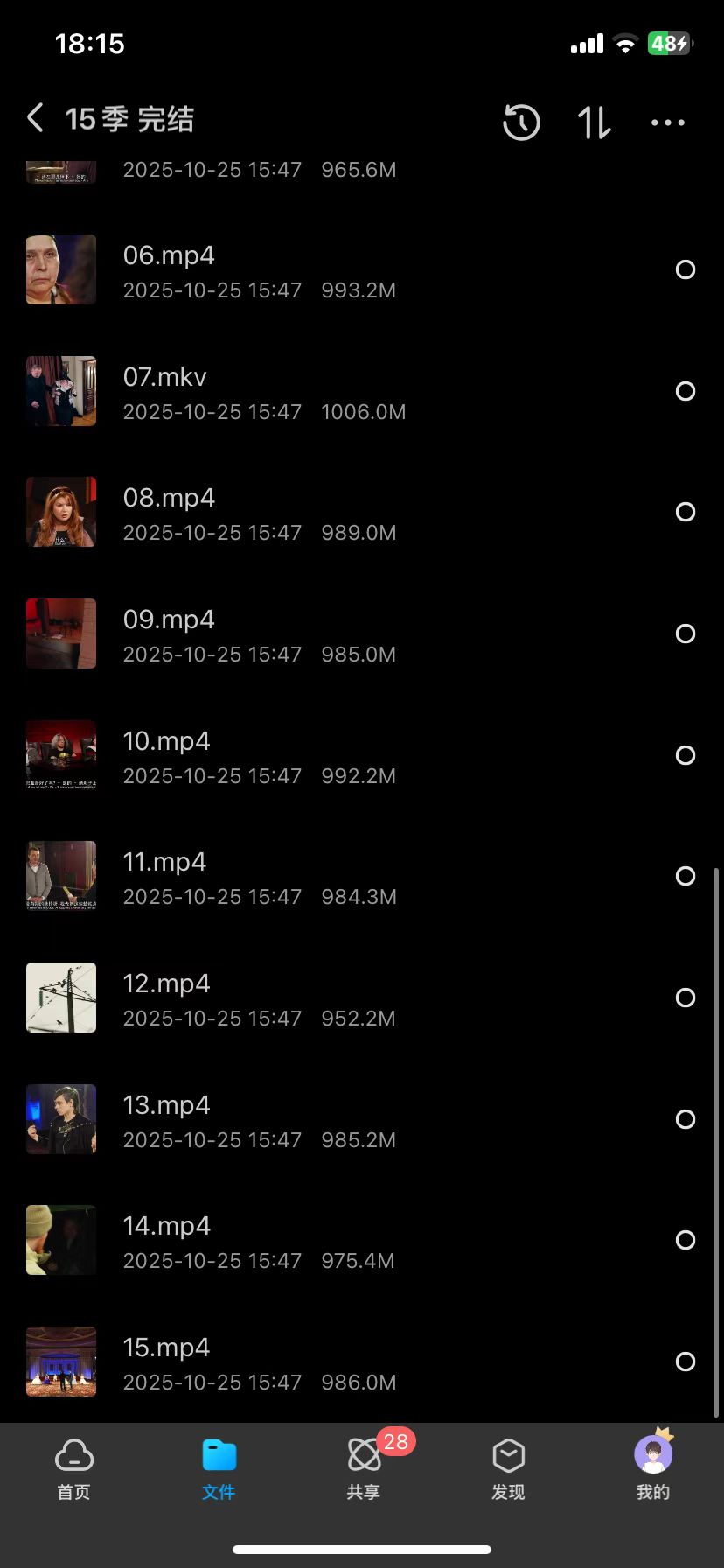Play the file 08.mp4
Image resolution: width=724 pixels, height=1568 pixels.
(x=169, y=498)
